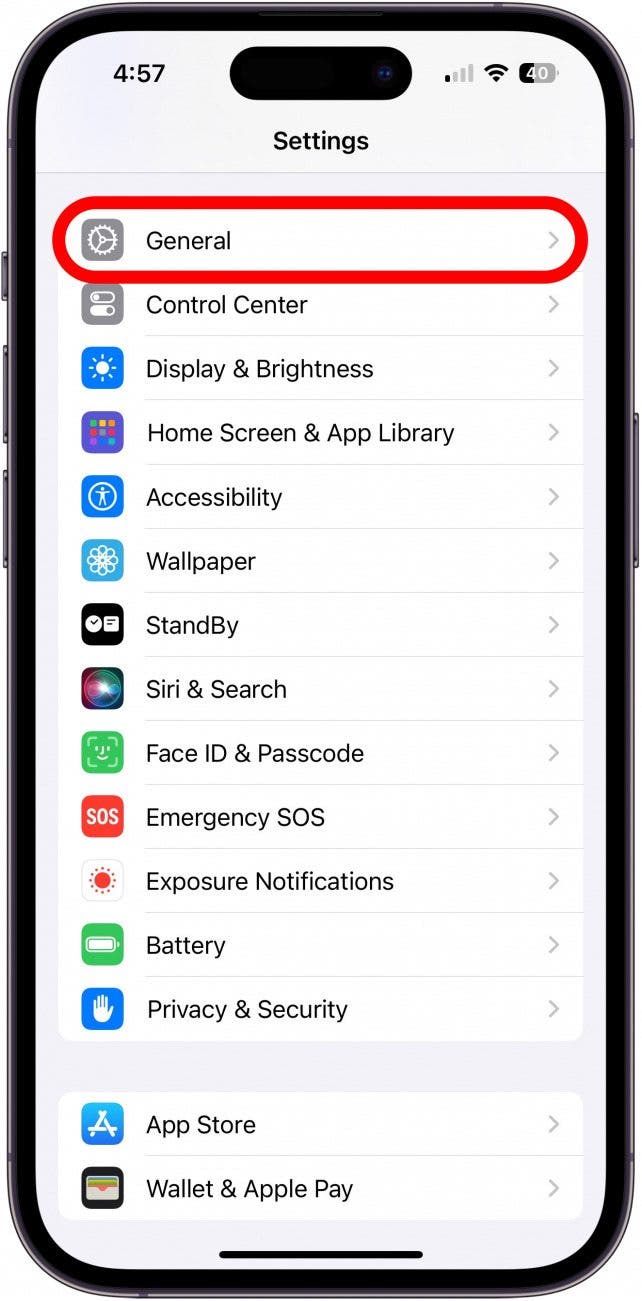642x1301 pixels.
Task: View Battery settings
Action: pyautogui.click(x=320, y=945)
